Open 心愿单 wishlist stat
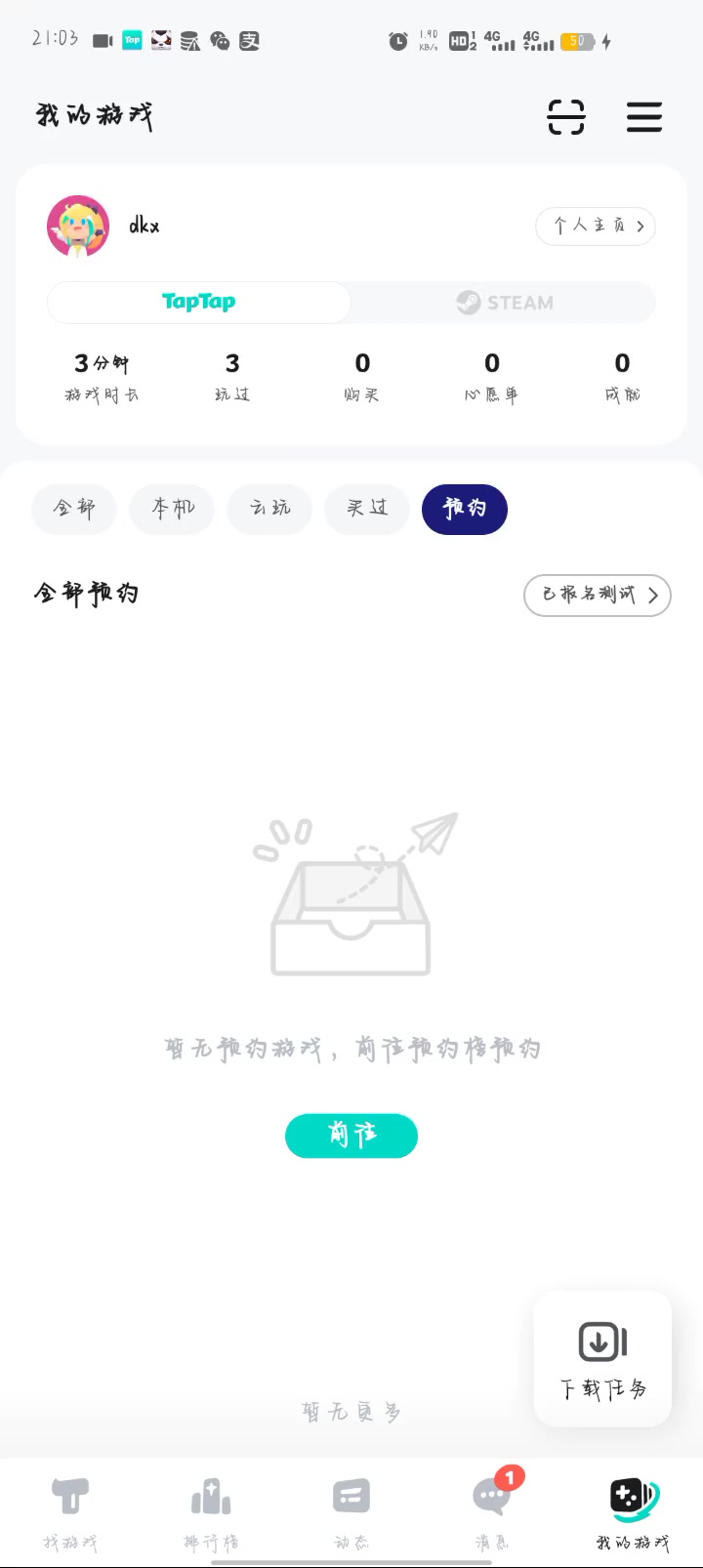The image size is (703, 1568). (492, 377)
